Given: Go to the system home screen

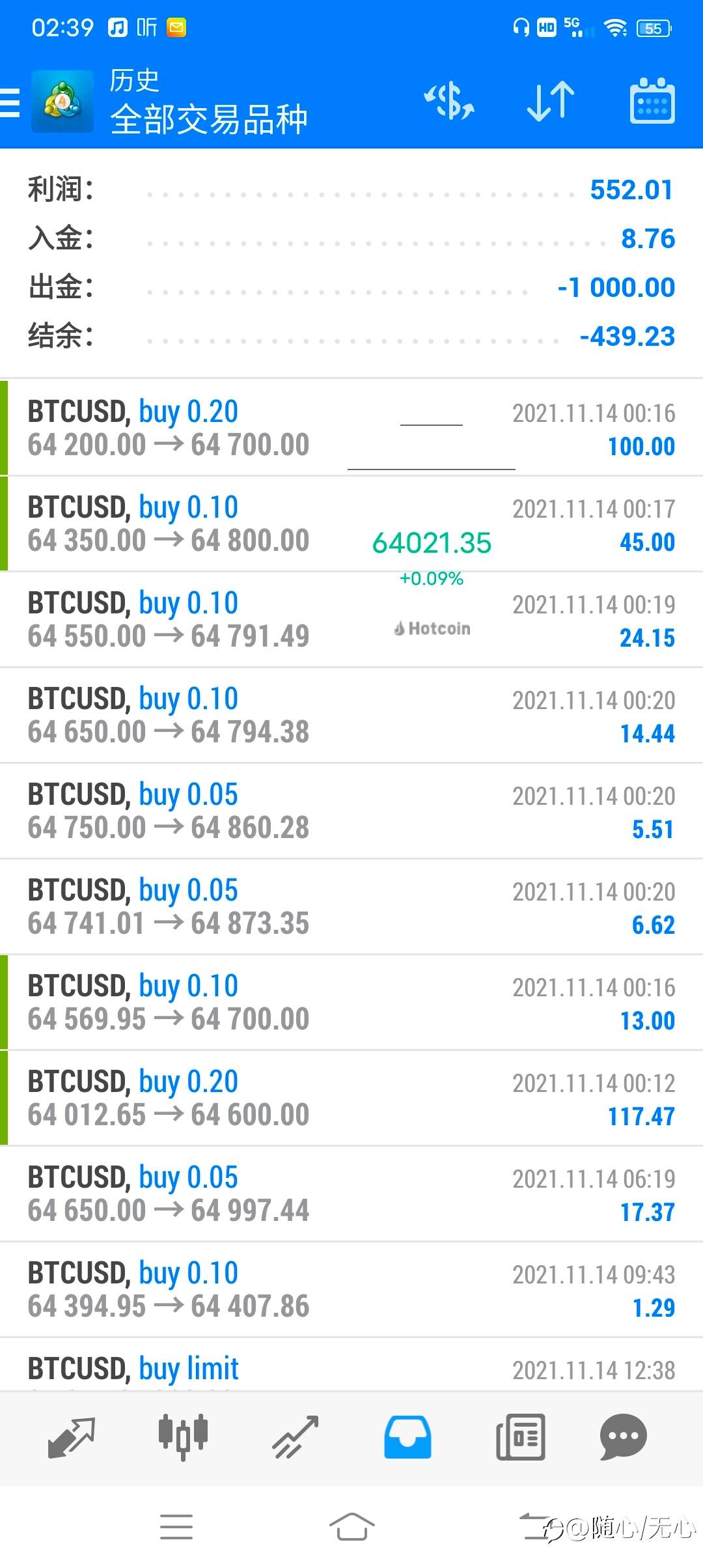Looking at the screenshot, I should coord(351,1527).
